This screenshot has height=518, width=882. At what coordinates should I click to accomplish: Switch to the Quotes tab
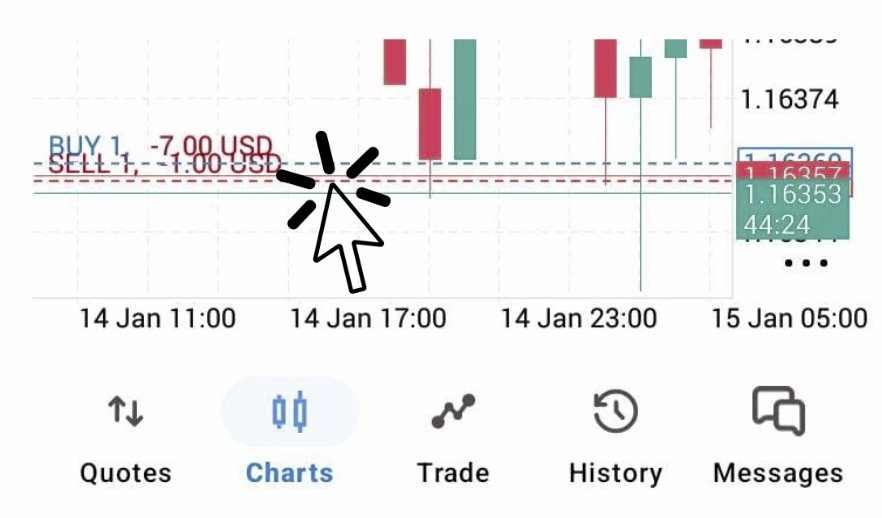(x=125, y=438)
